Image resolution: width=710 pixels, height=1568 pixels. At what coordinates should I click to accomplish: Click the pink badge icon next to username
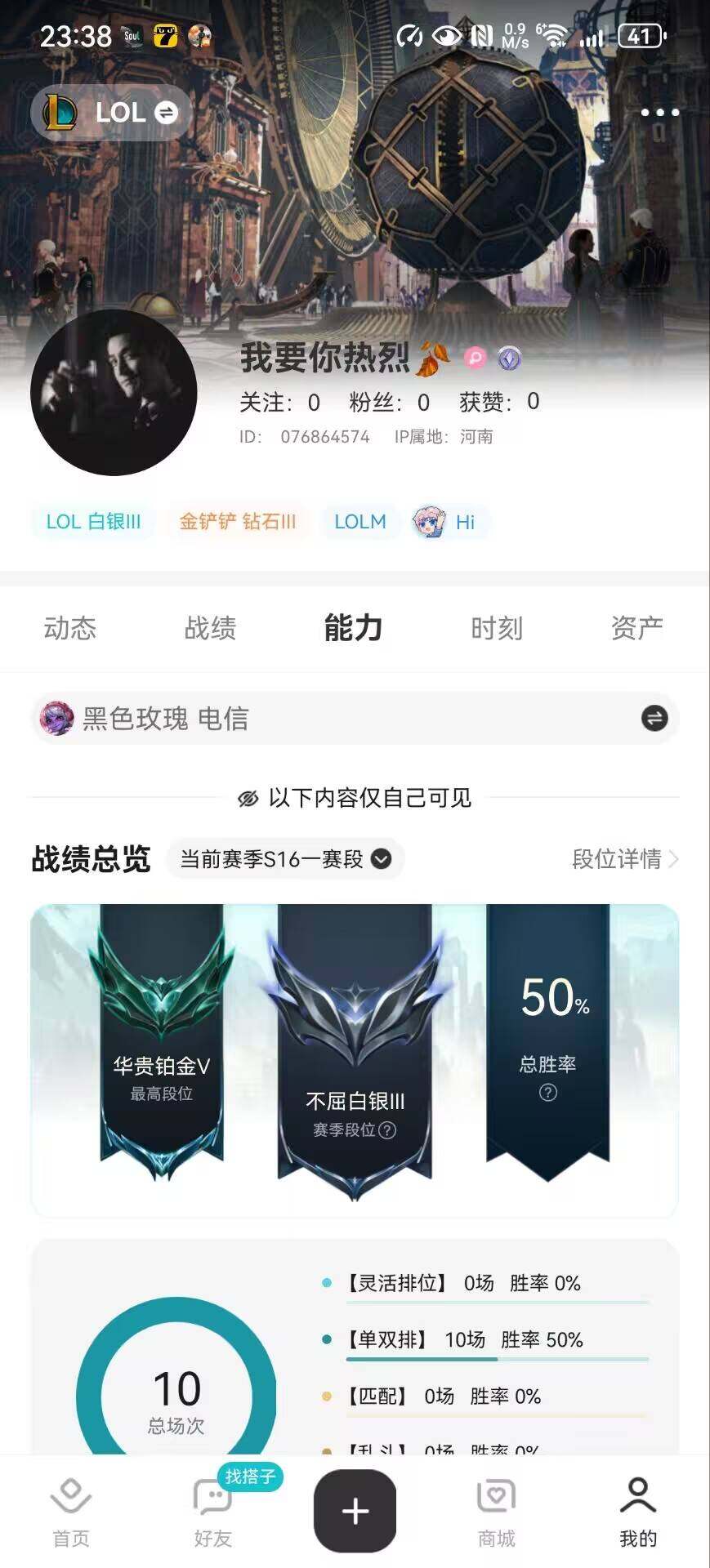476,358
